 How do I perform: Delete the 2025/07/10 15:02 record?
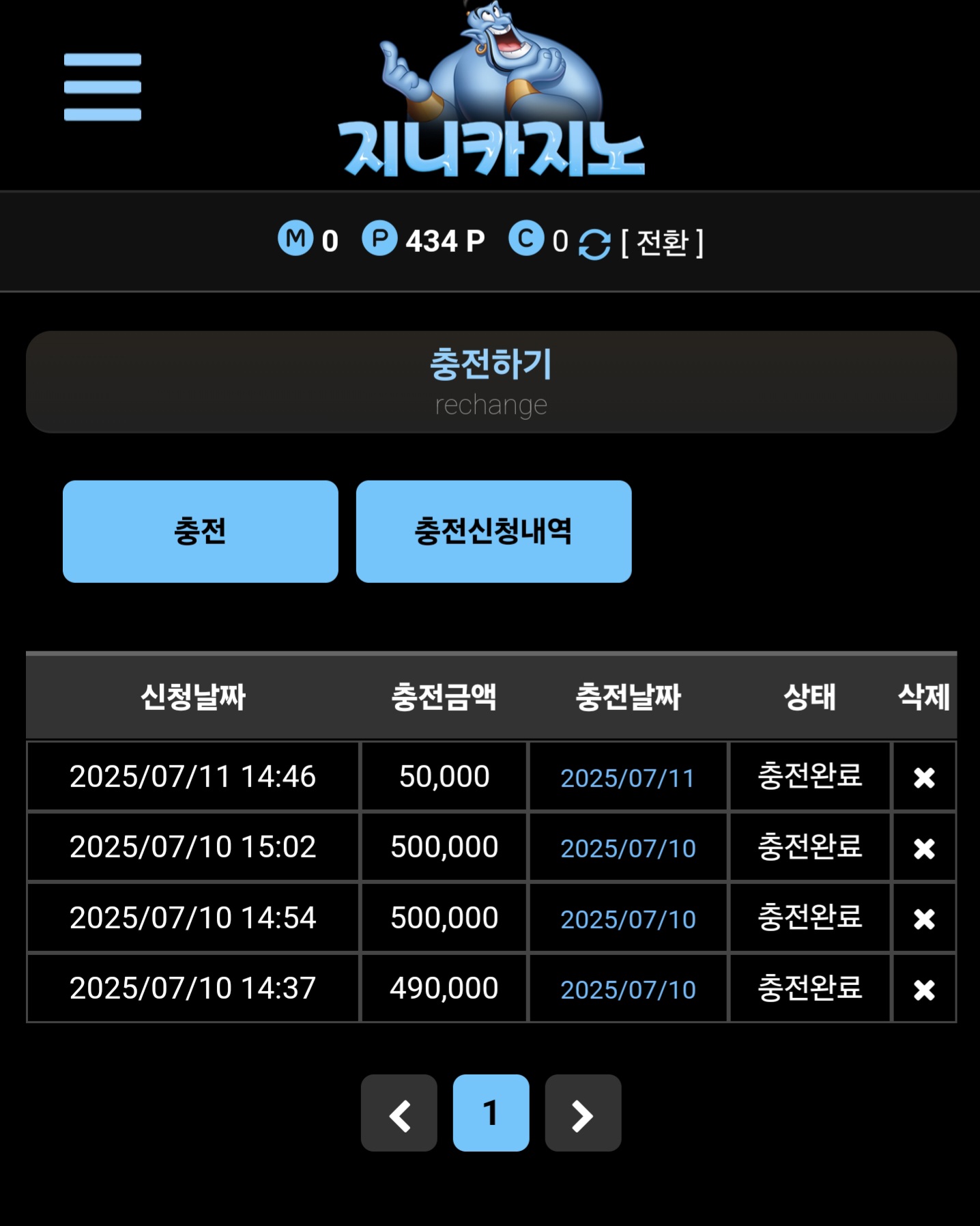coord(924,848)
